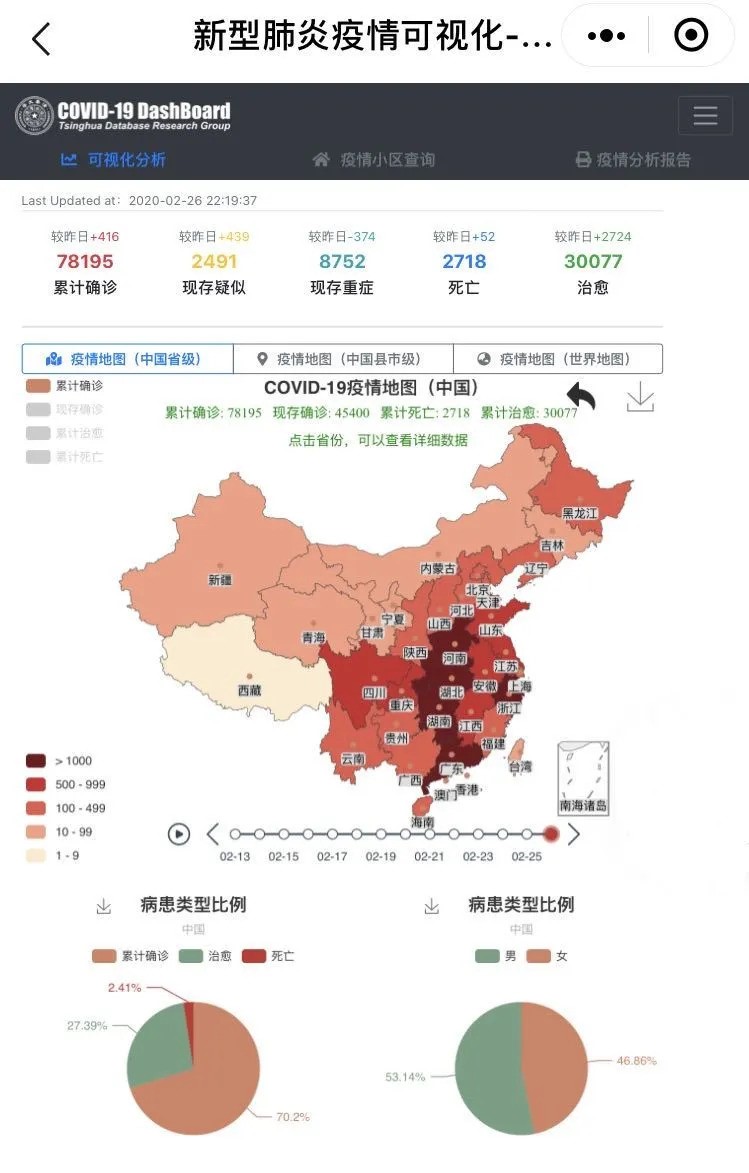Close the mini program with circle button
Screen dimensions: 749x1173
(x=691, y=36)
